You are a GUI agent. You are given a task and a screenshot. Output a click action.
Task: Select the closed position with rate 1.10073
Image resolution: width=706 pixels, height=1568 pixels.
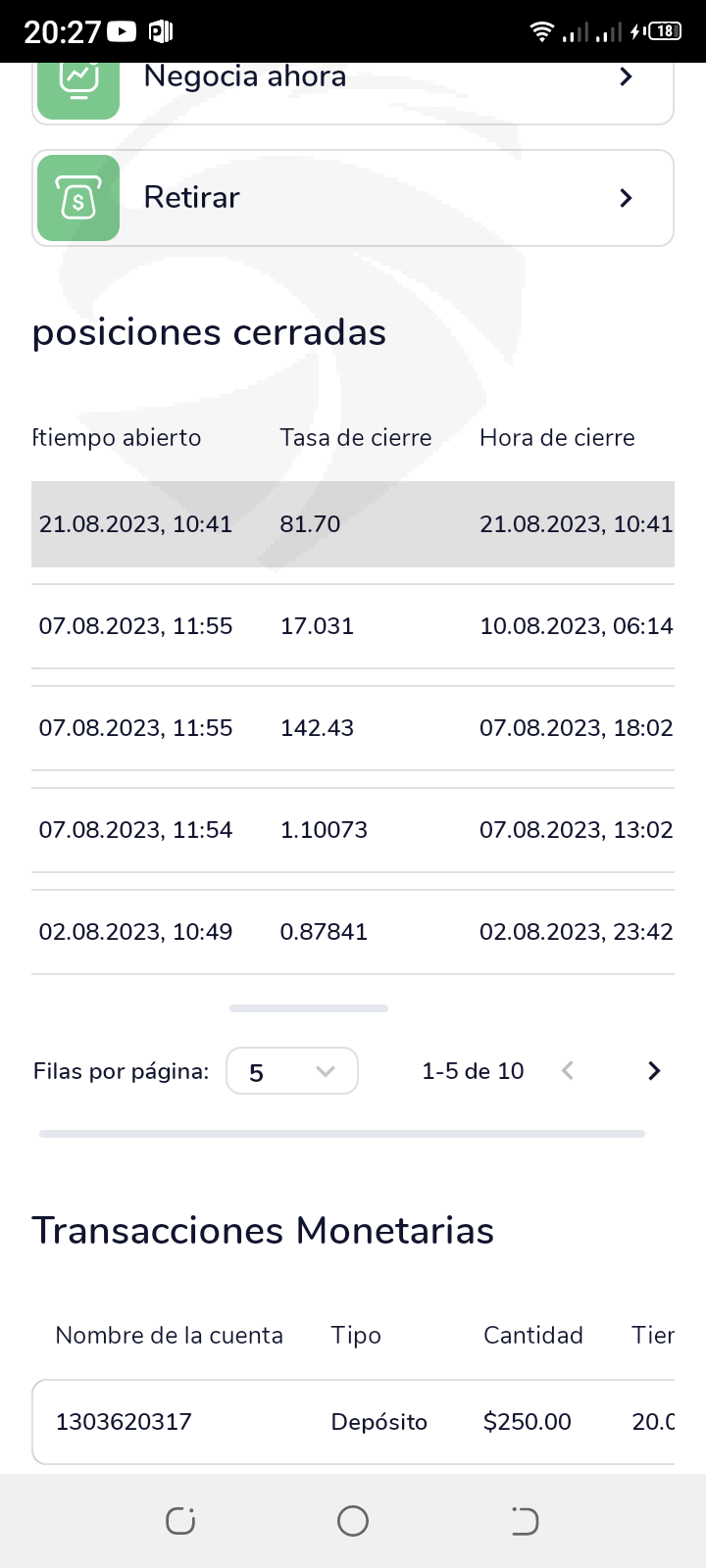353,830
